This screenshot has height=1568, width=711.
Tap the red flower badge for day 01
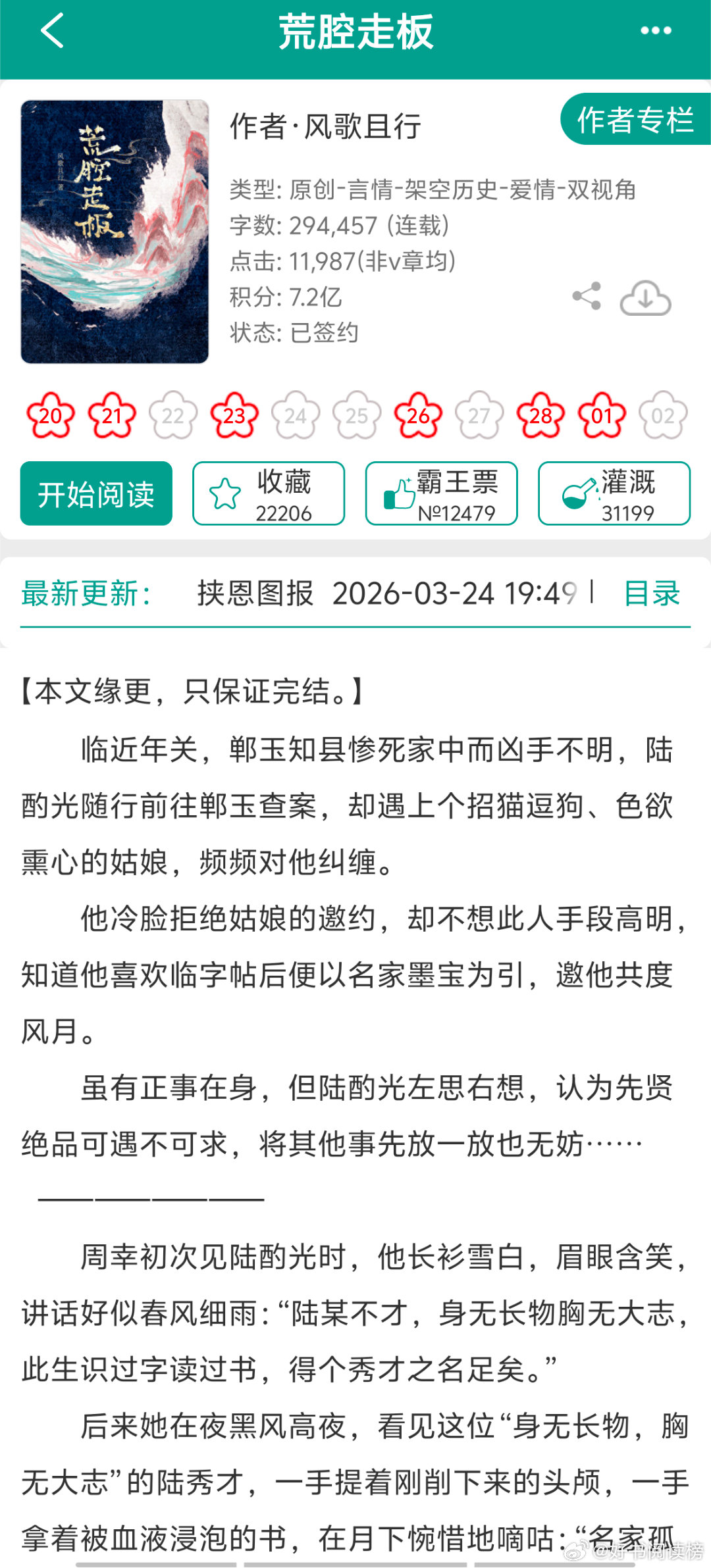(x=601, y=415)
